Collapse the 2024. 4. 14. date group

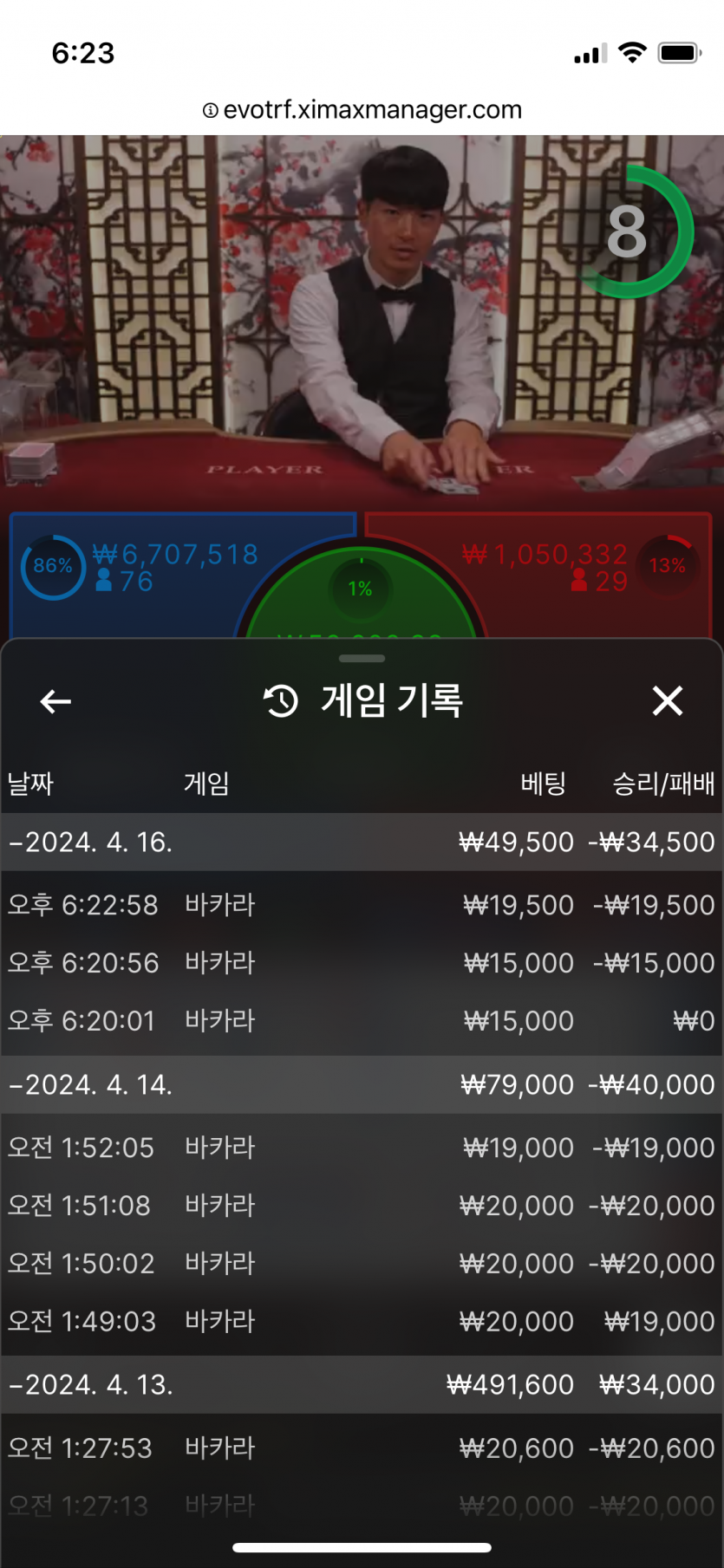pyautogui.click(x=91, y=1084)
